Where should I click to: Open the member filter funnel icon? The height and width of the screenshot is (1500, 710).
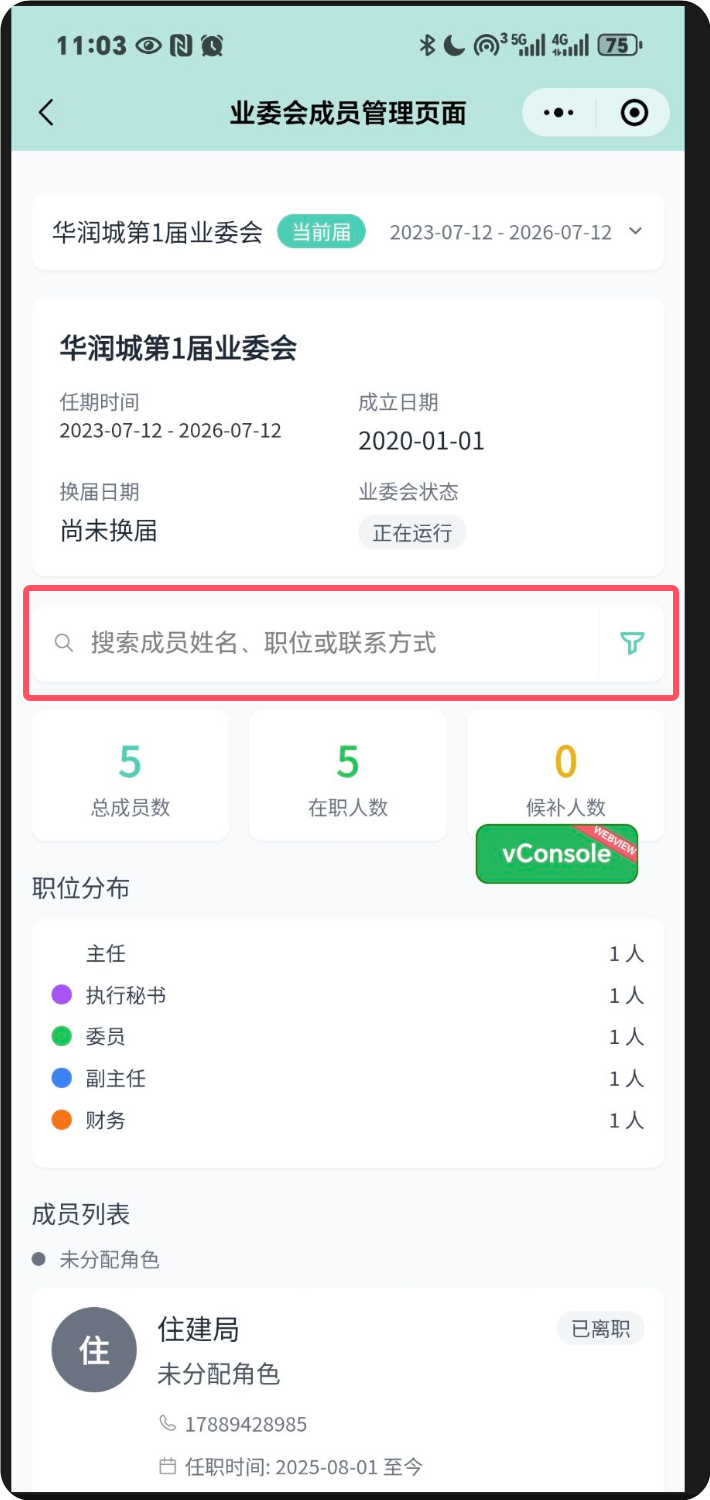tap(631, 643)
